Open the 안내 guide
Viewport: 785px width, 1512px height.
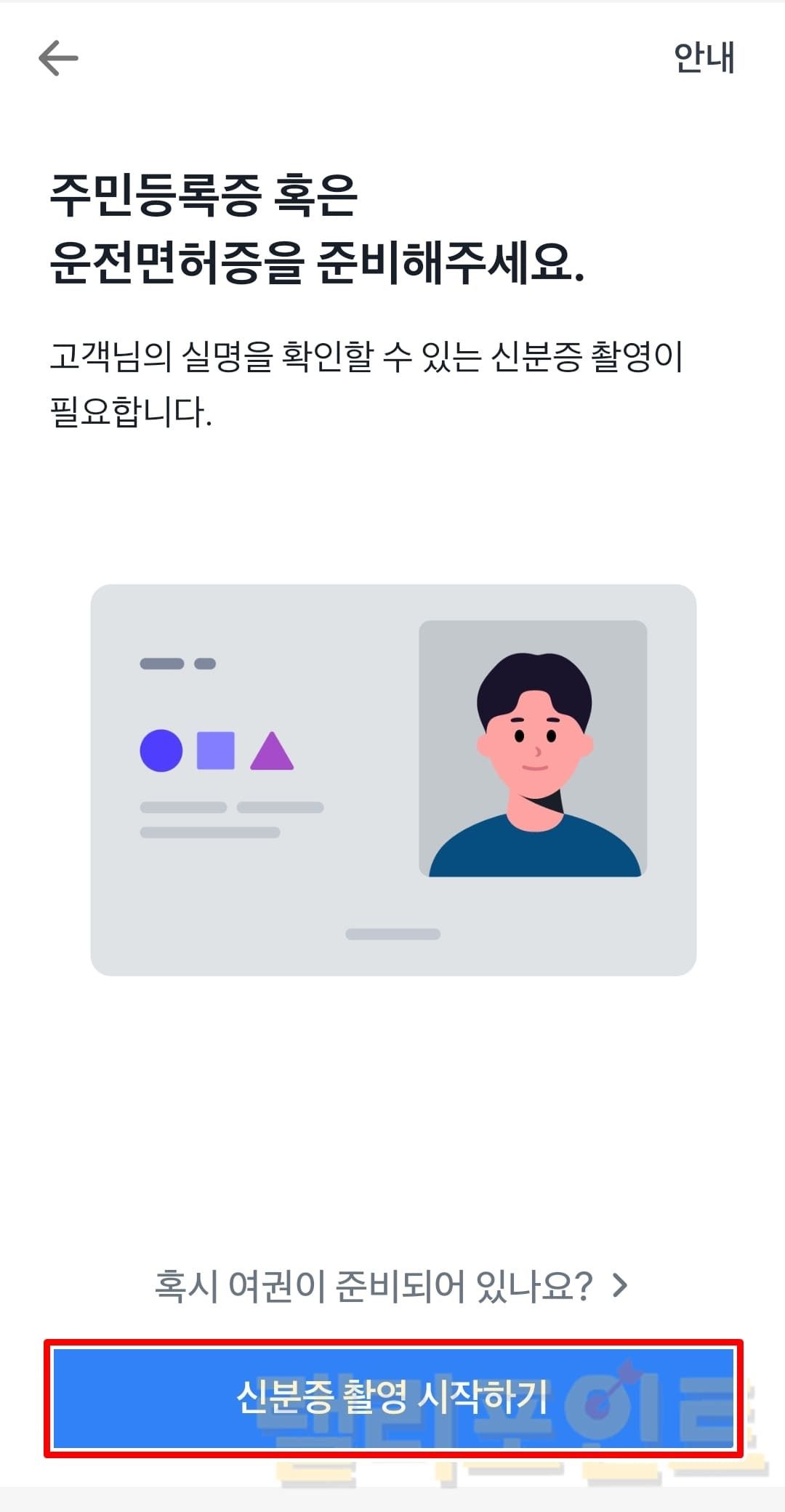tap(704, 57)
